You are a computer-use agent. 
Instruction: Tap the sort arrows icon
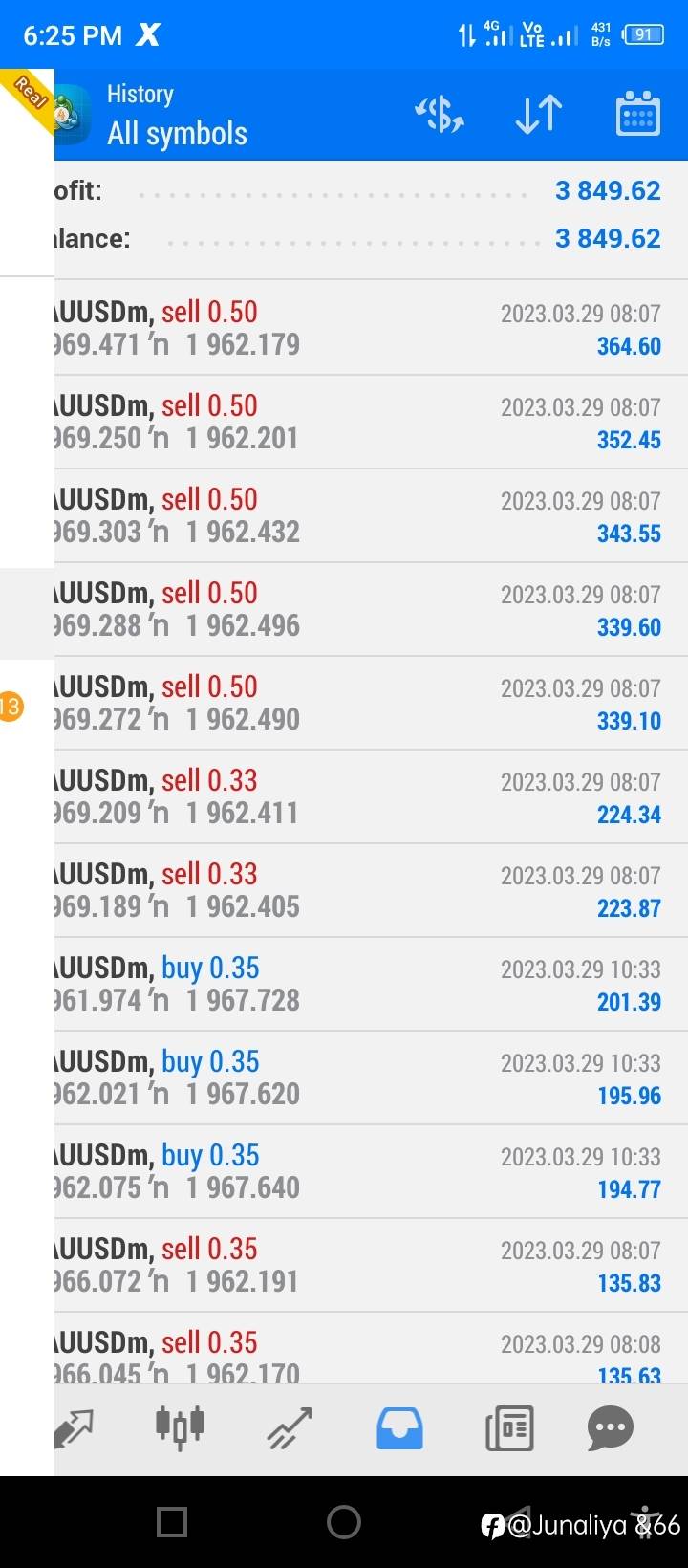538,115
